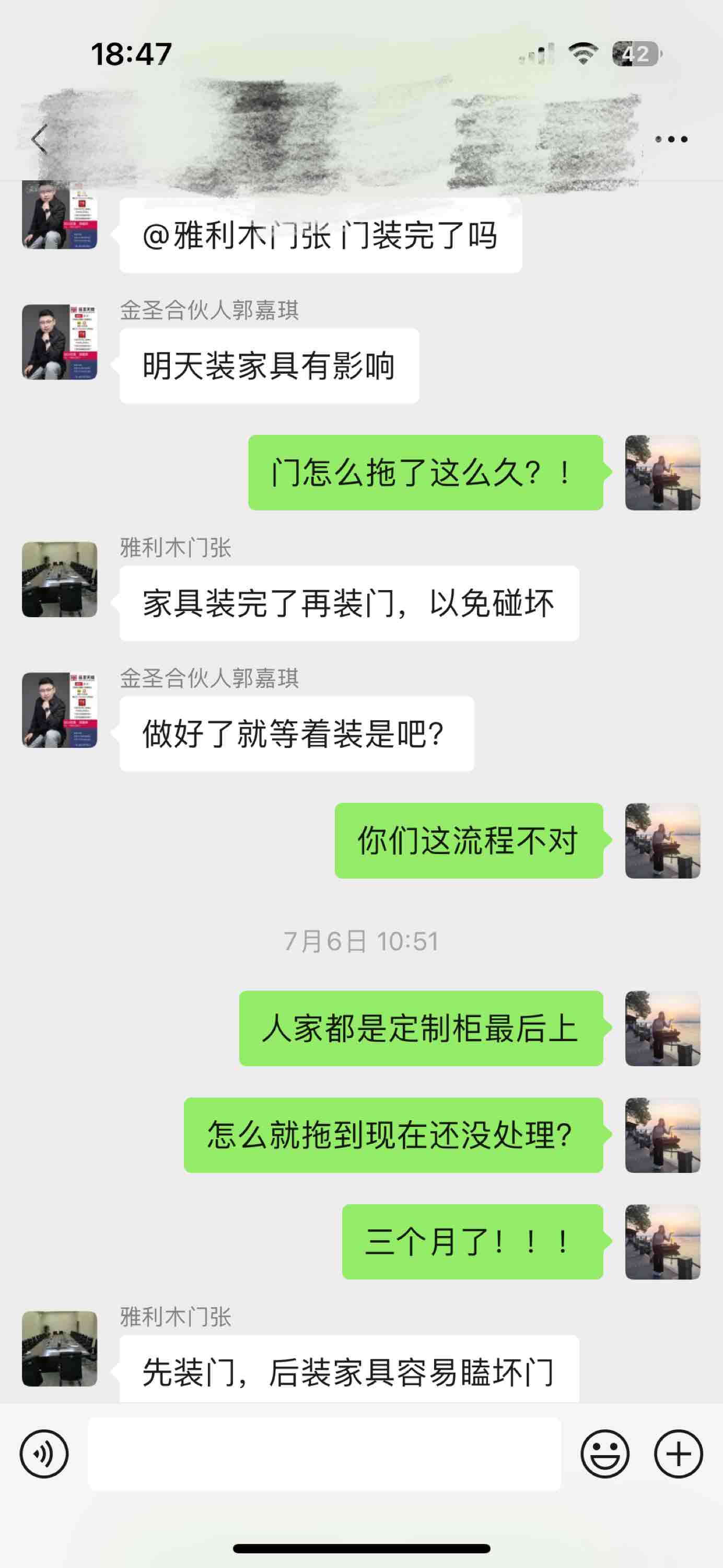
Task: Open own avatar beside '三个月了!!!'
Action: (662, 1241)
